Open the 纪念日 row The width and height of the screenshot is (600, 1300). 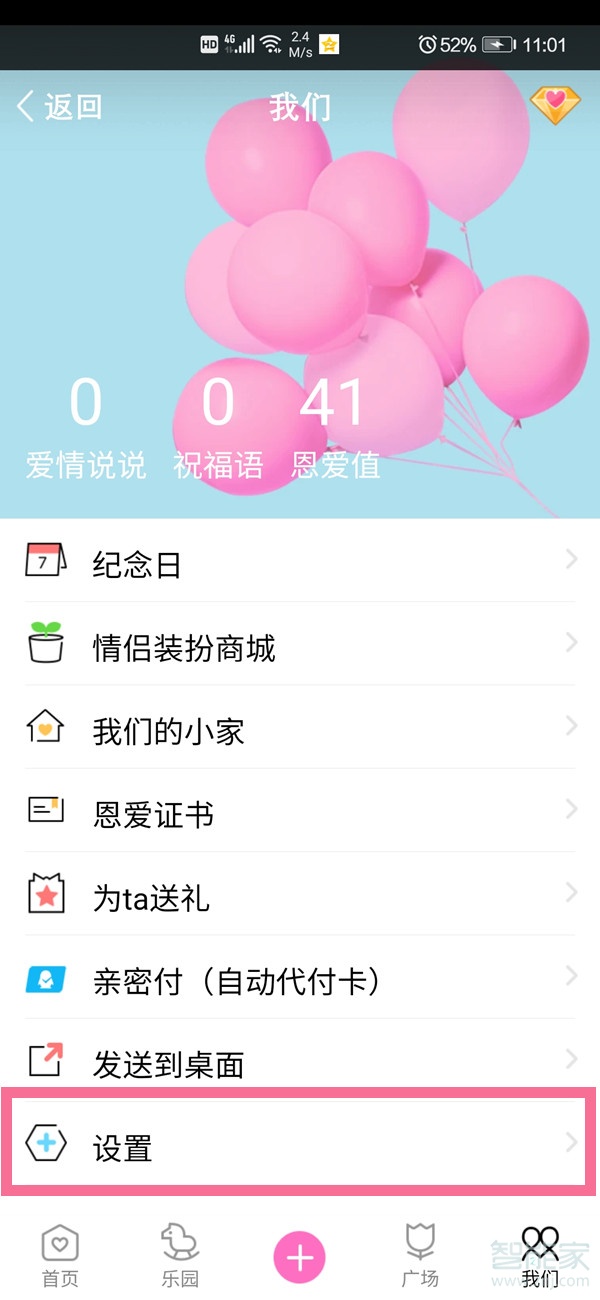pos(300,564)
